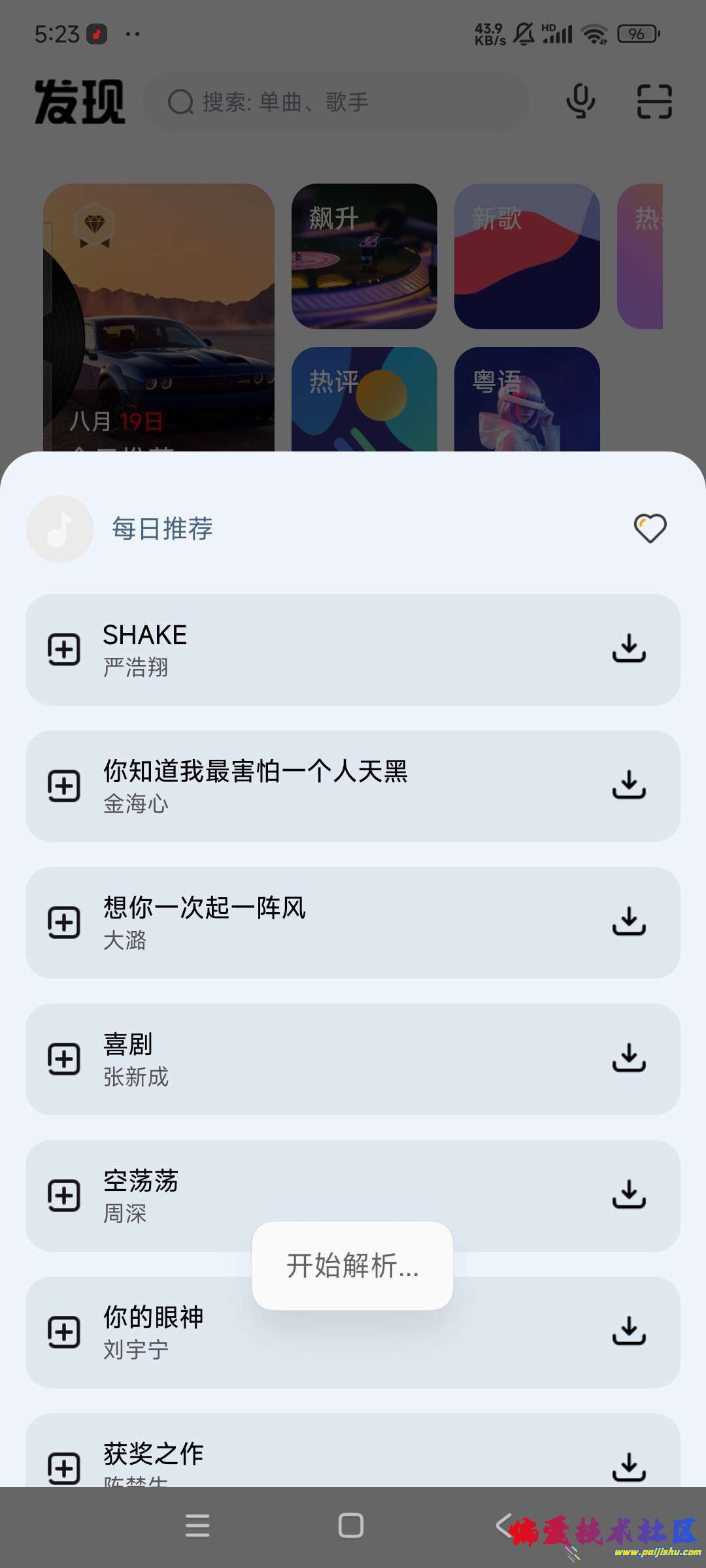Add SHAKE to the playlist
Screen dimensions: 706x1568
(x=64, y=649)
